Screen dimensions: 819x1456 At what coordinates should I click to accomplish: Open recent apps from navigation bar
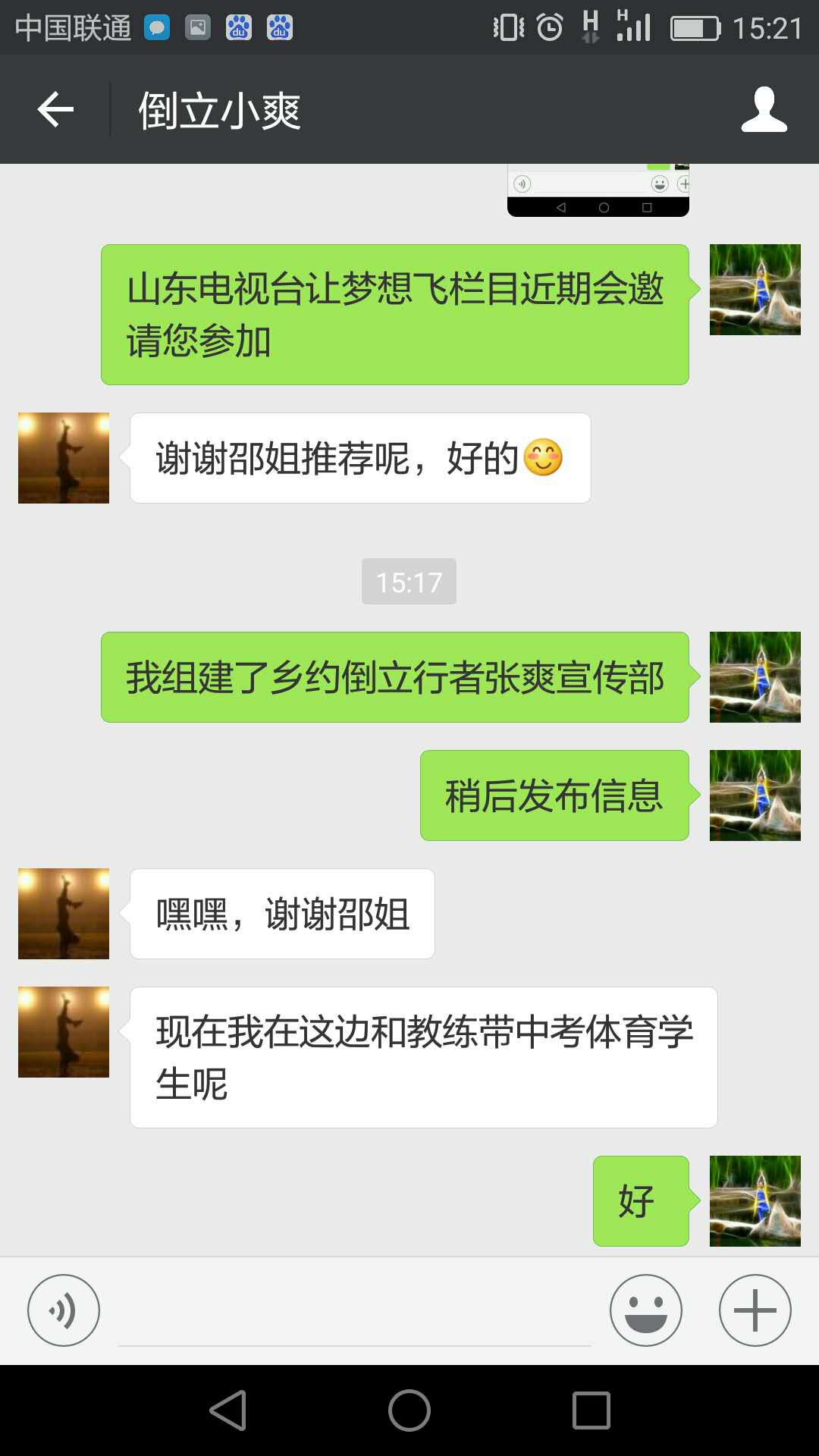click(x=591, y=1410)
